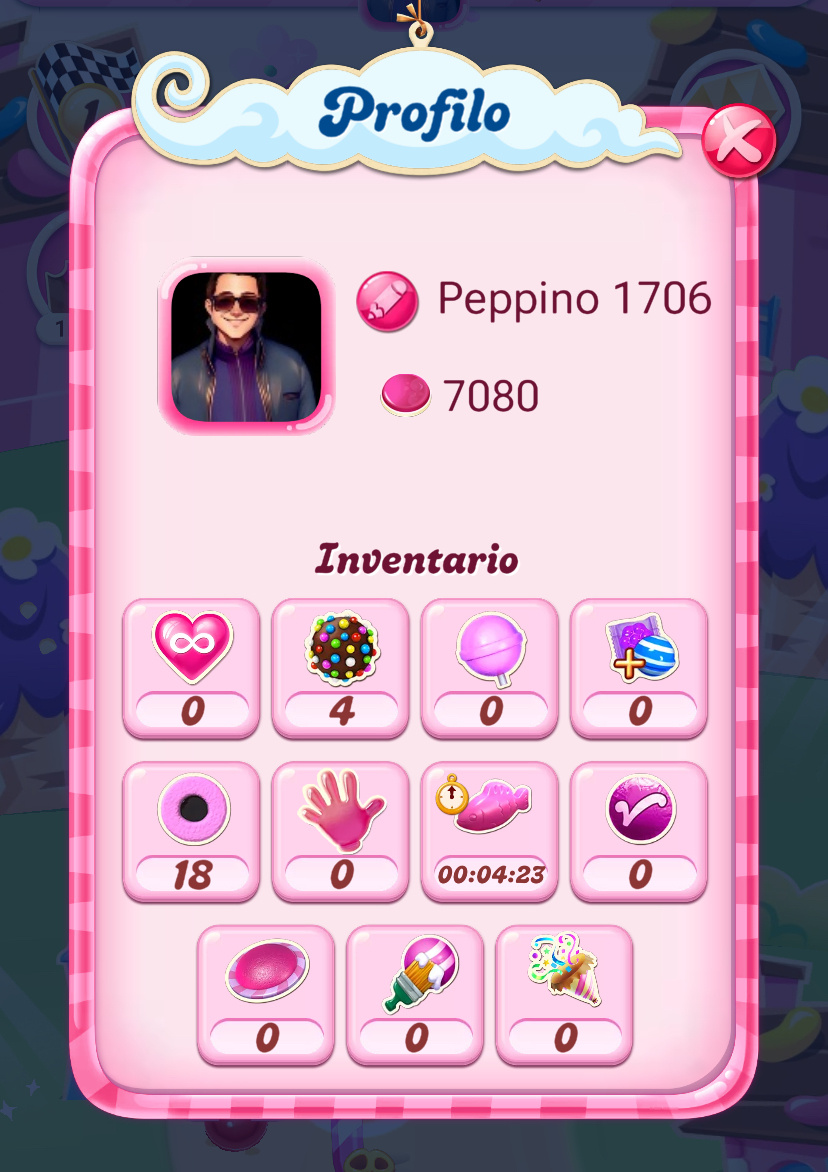This screenshot has width=828, height=1172.
Task: Open the party popper booster tile
Action: pyautogui.click(x=564, y=993)
